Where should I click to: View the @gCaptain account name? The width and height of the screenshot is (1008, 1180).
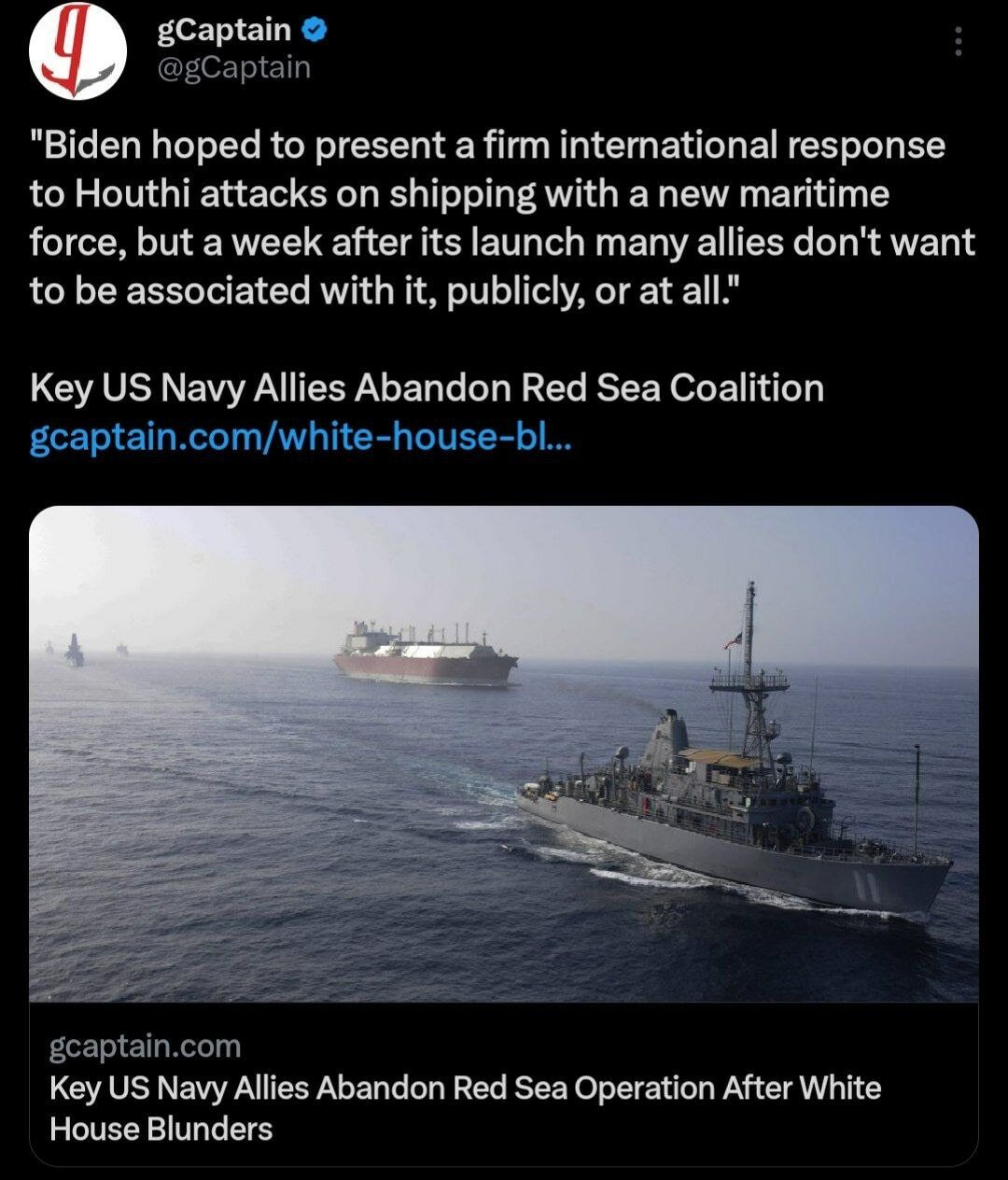(233, 67)
